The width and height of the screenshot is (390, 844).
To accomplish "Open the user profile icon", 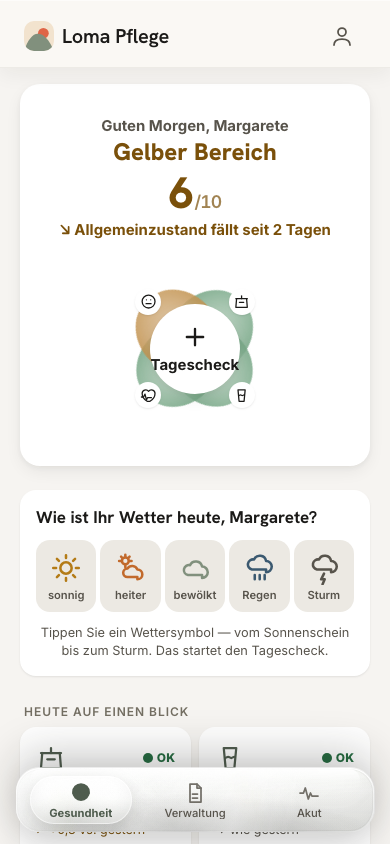I will pyautogui.click(x=342, y=37).
